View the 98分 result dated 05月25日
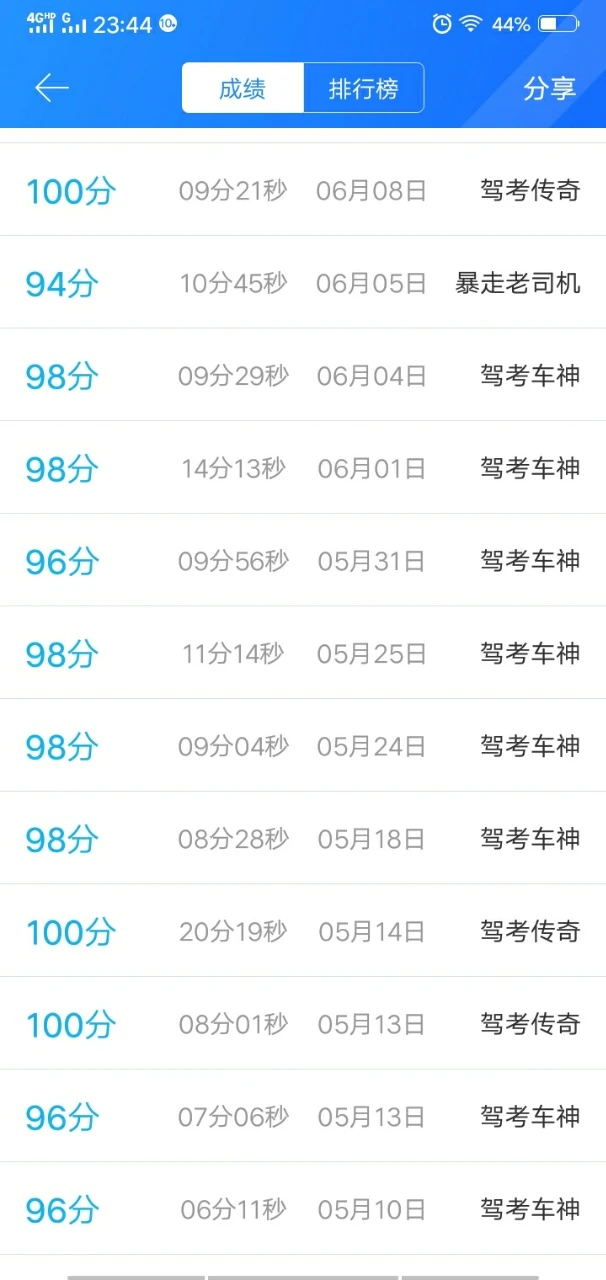 (303, 653)
